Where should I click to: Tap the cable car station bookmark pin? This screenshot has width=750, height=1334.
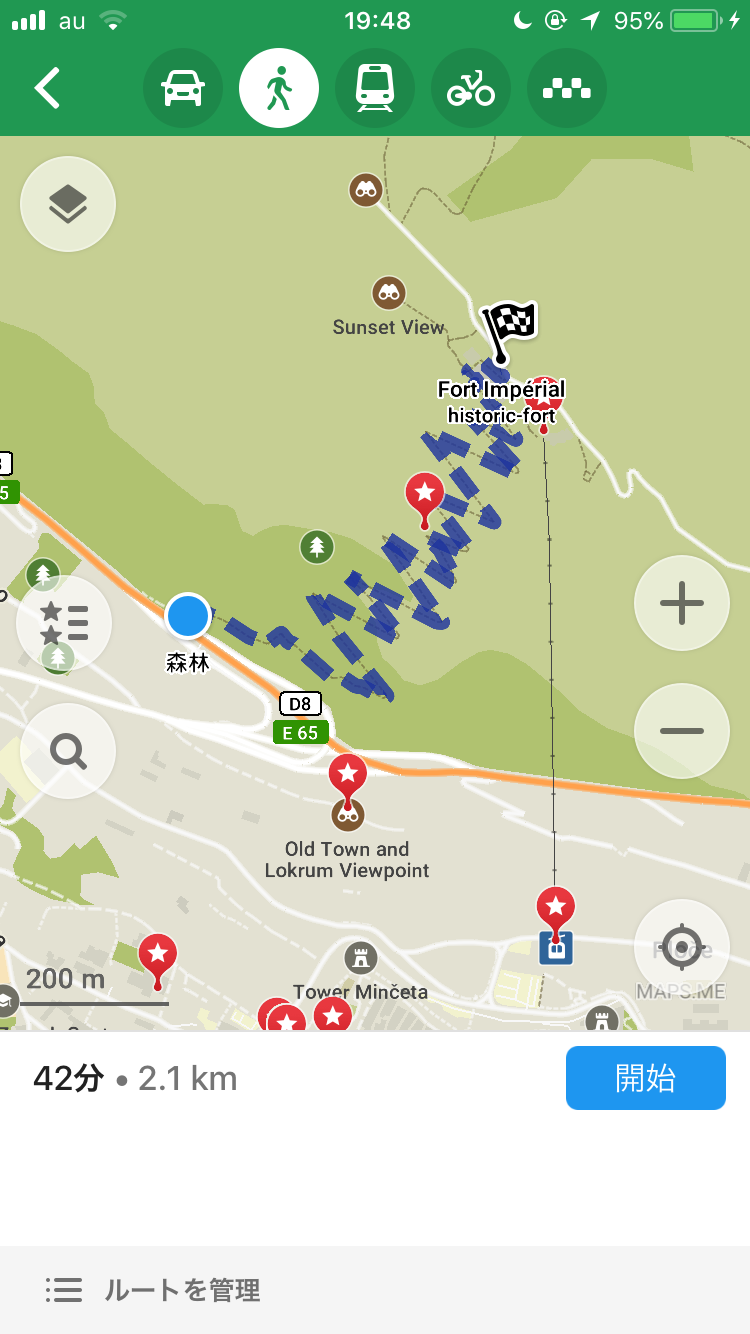pos(556,945)
